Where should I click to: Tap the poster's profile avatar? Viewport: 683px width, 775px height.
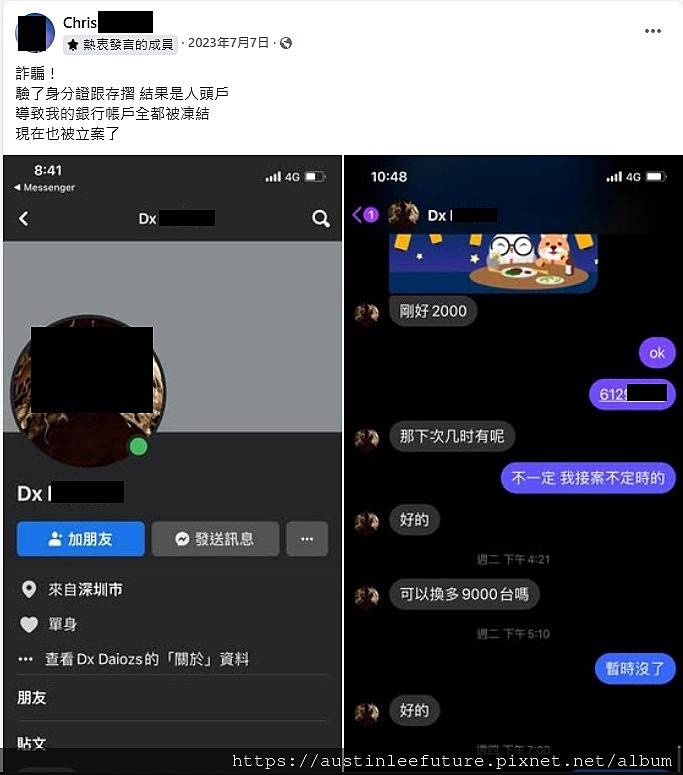pyautogui.click(x=35, y=33)
